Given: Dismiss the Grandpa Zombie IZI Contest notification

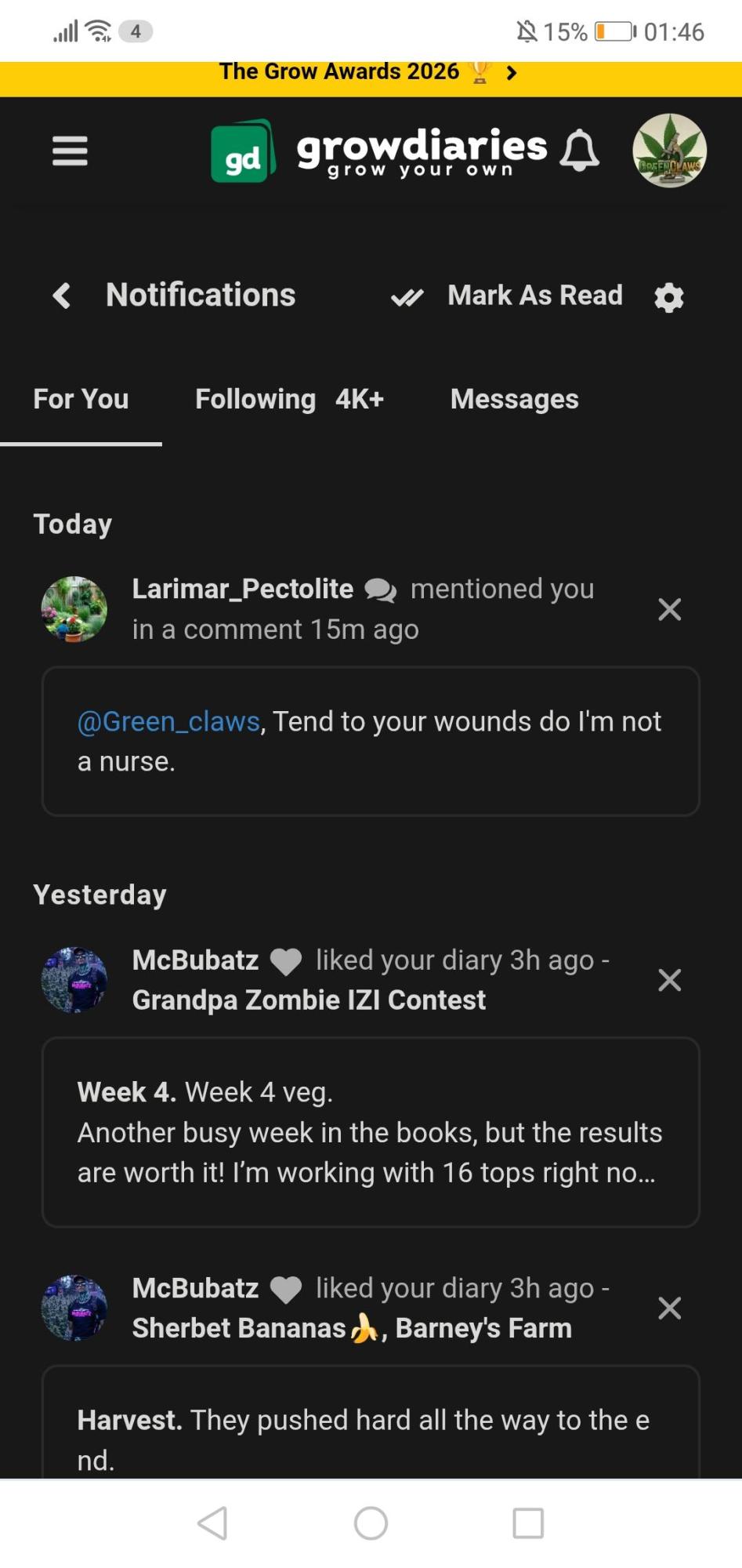Looking at the screenshot, I should [669, 980].
